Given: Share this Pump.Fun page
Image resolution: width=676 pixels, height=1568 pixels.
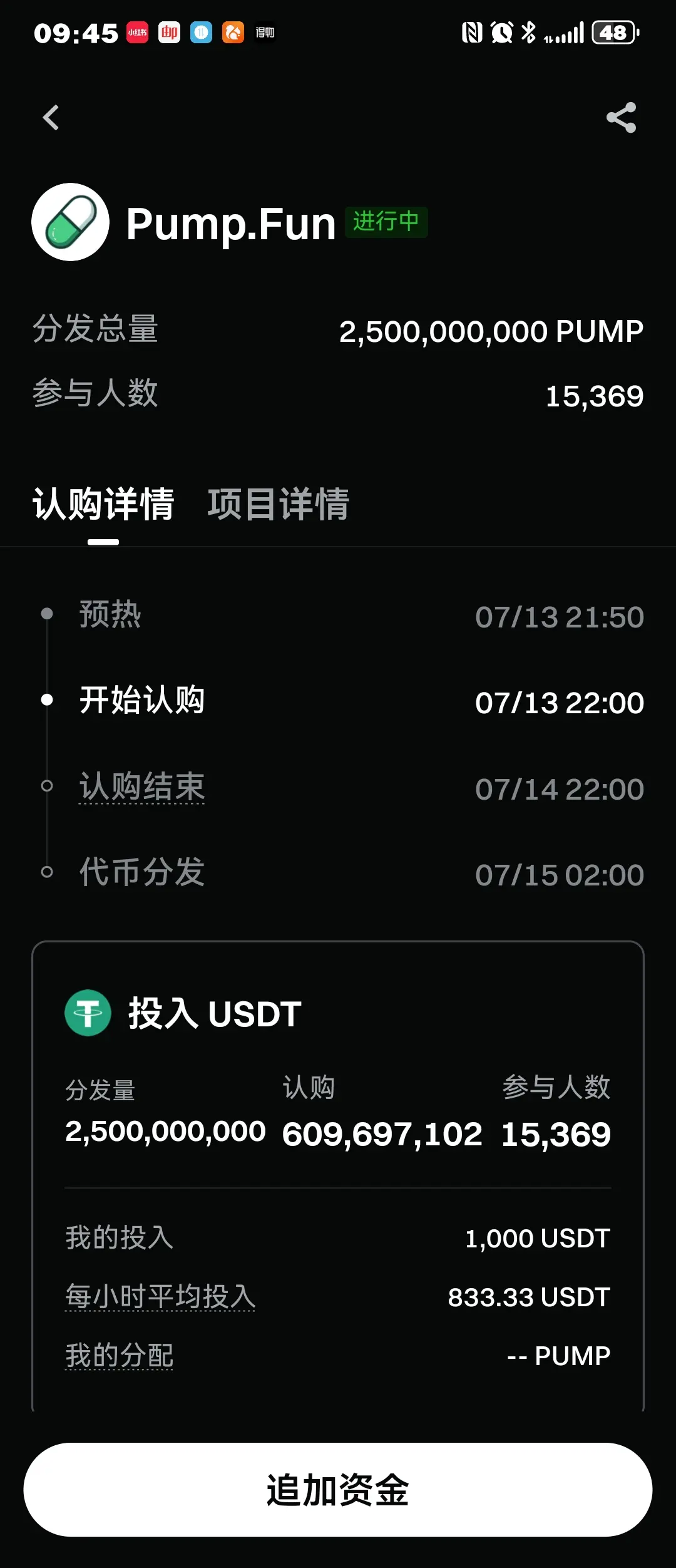Looking at the screenshot, I should click(621, 117).
